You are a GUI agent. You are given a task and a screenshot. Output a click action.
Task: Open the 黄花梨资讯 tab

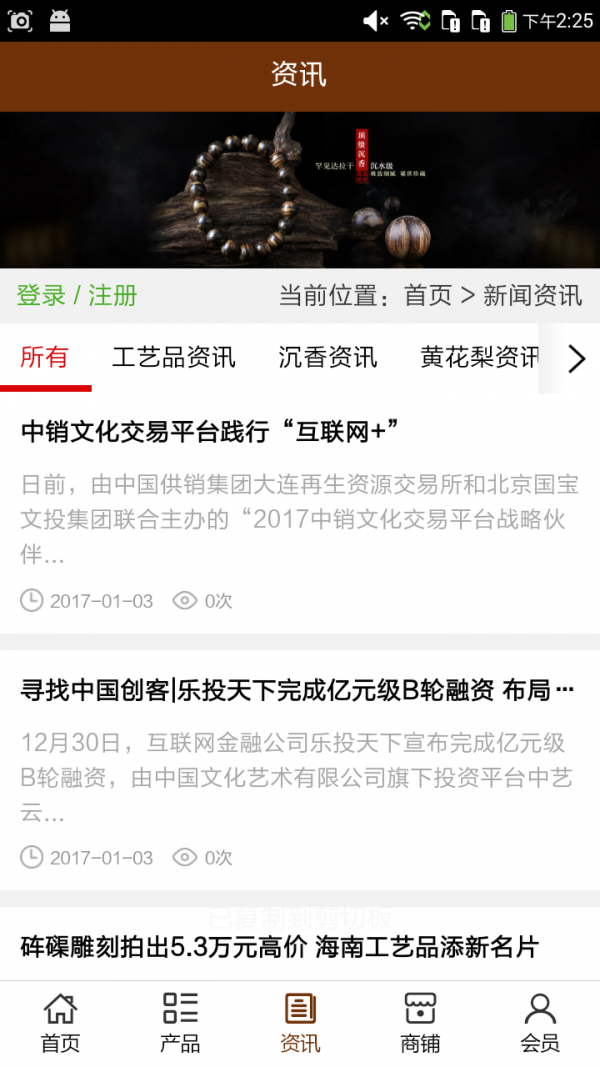[478, 357]
